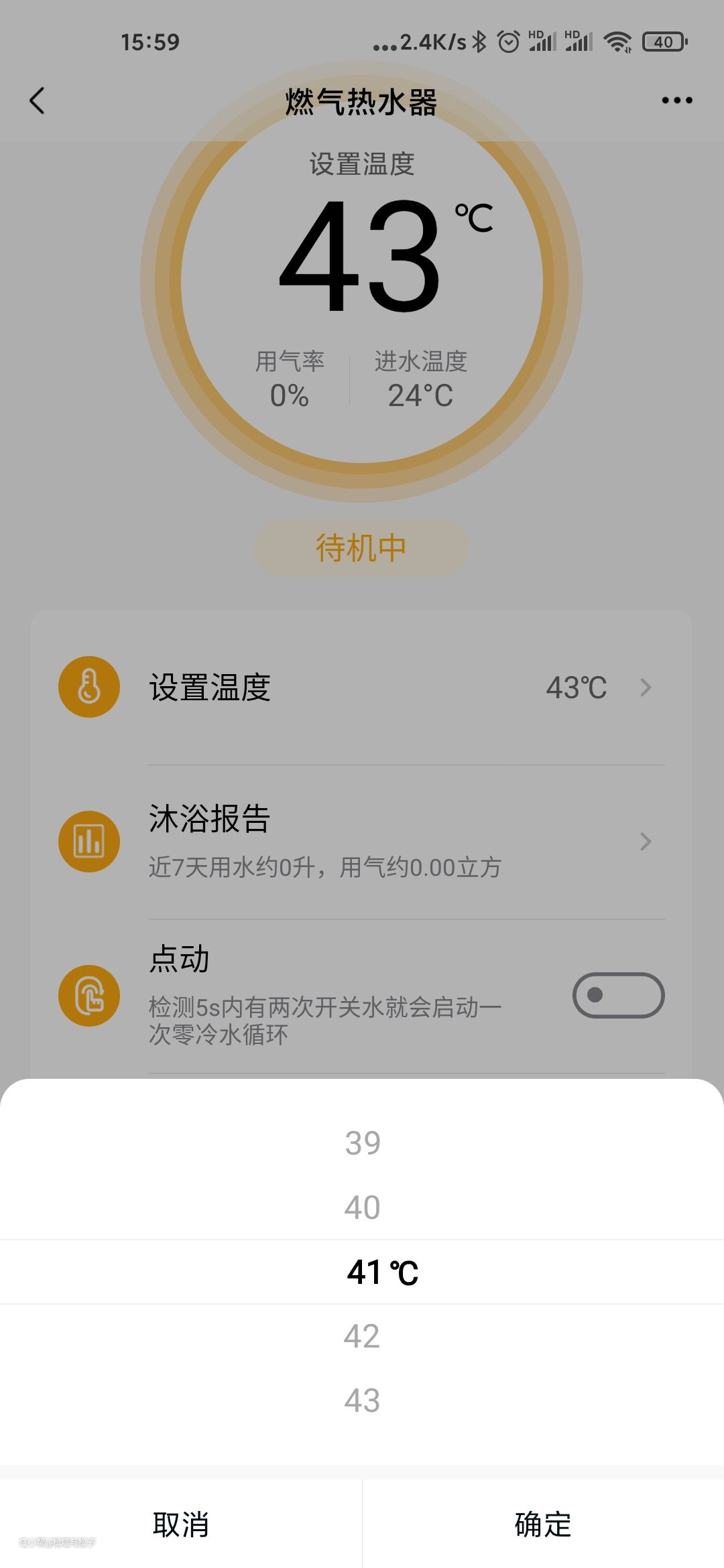Select 43 in the temperature picker

click(362, 1400)
